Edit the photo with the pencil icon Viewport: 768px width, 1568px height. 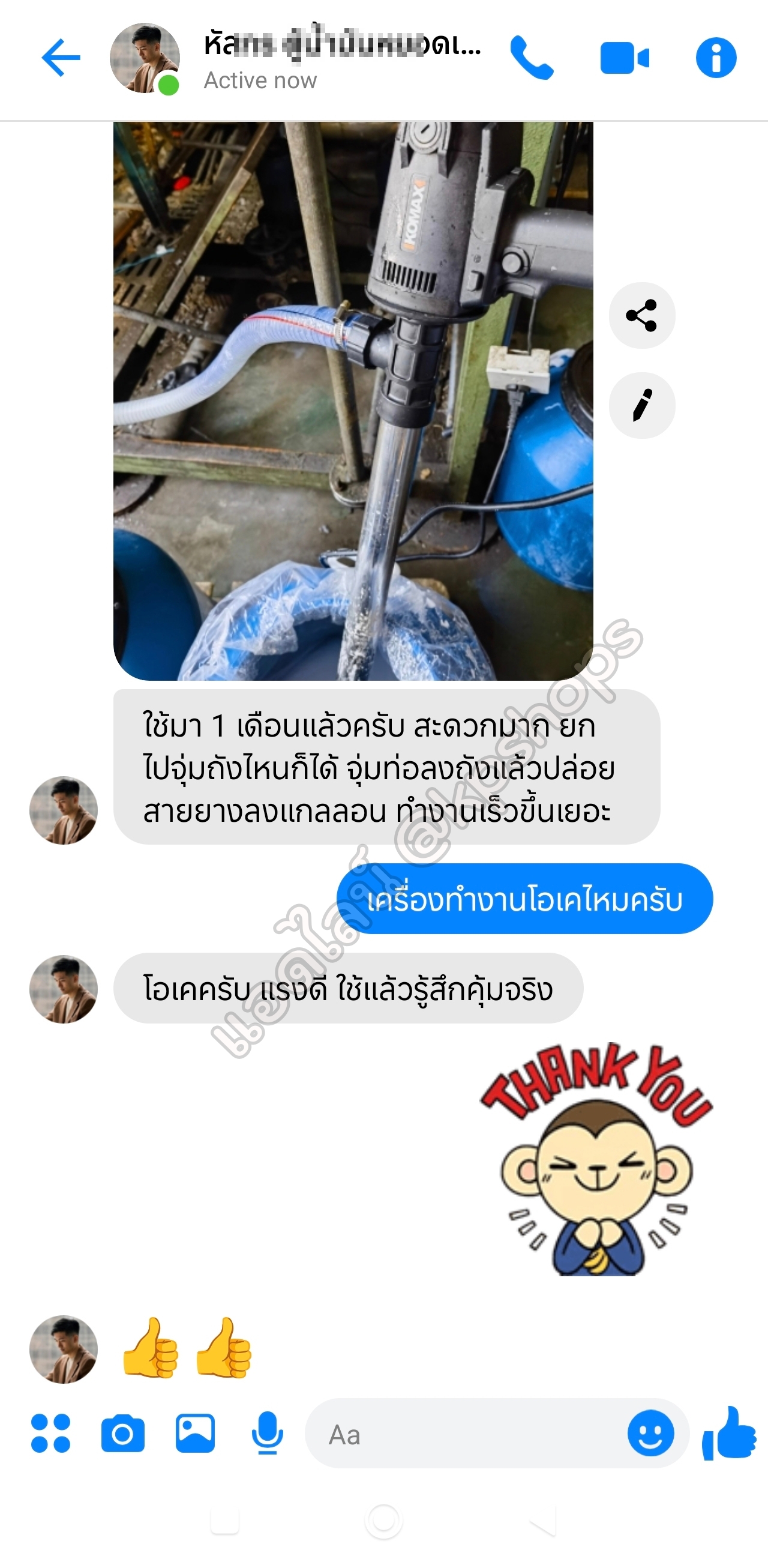[x=641, y=405]
